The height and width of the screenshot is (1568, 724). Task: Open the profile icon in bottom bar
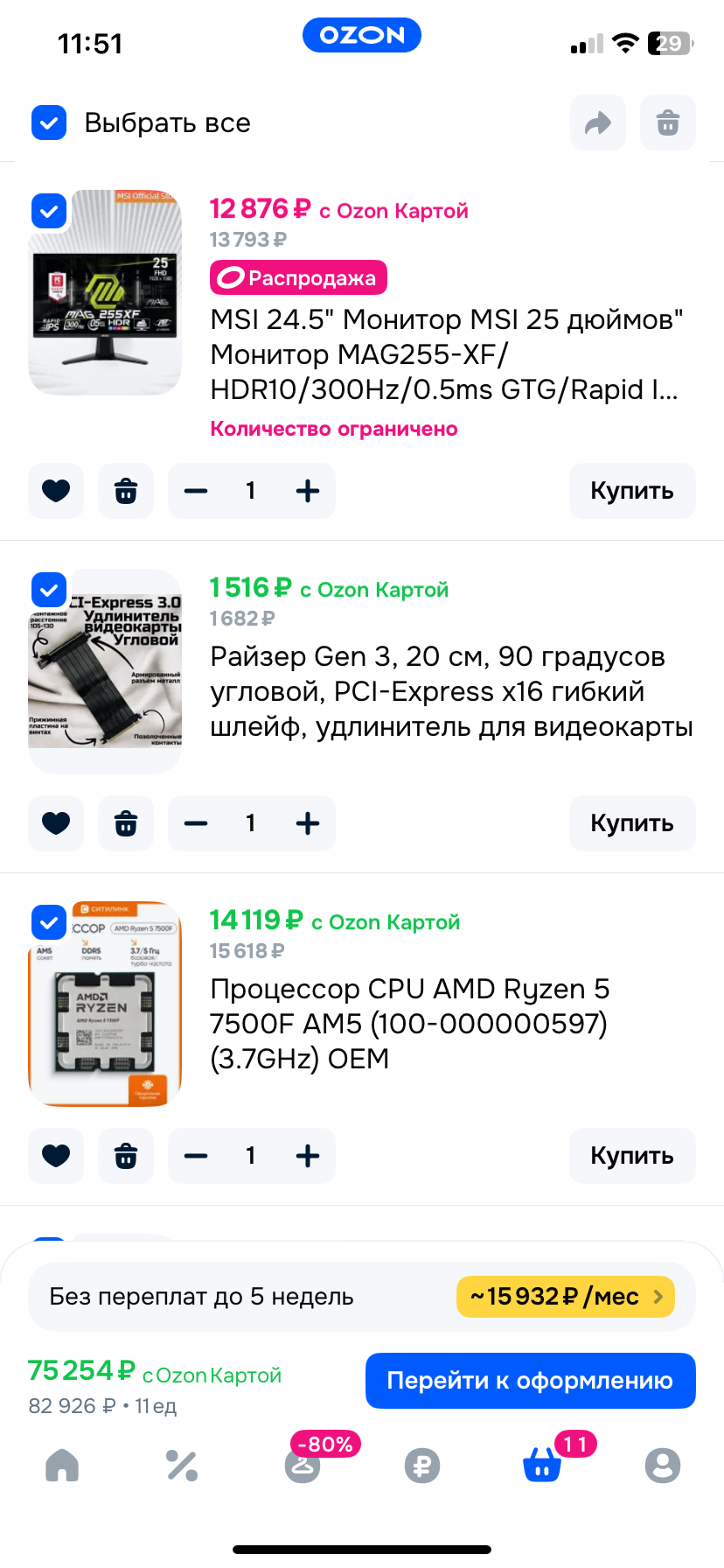[663, 1465]
